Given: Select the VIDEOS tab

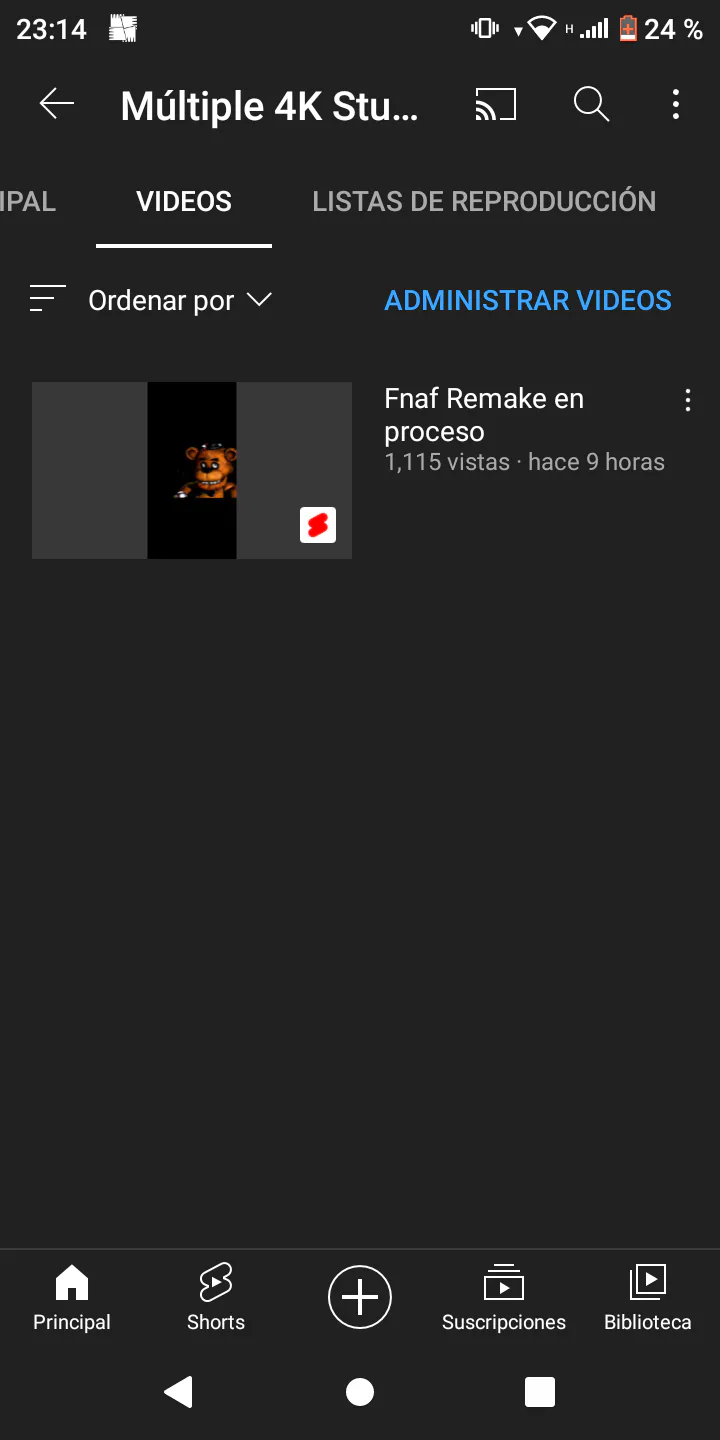Looking at the screenshot, I should pyautogui.click(x=184, y=201).
